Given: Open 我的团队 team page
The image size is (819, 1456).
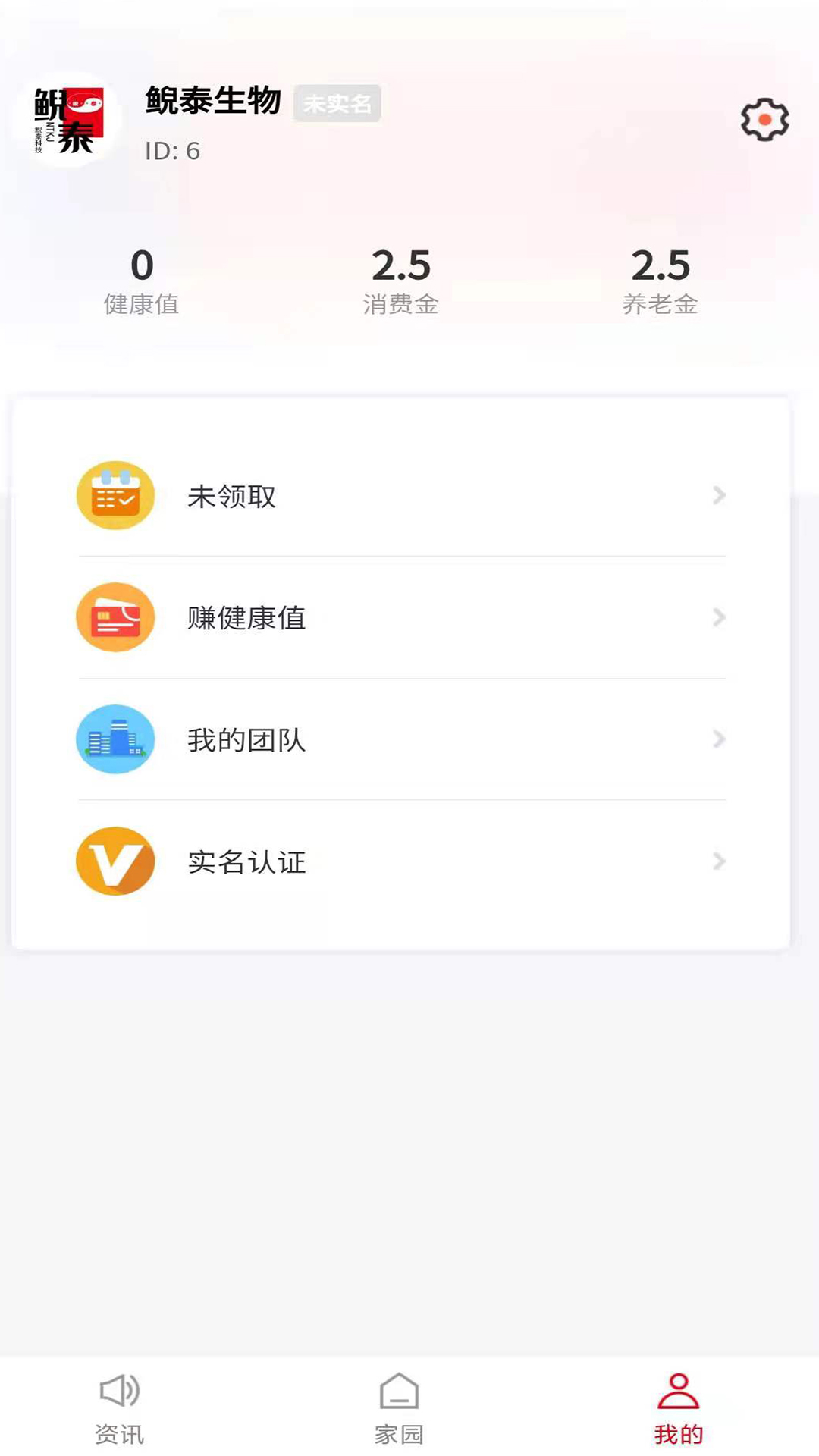Looking at the screenshot, I should coord(402,739).
